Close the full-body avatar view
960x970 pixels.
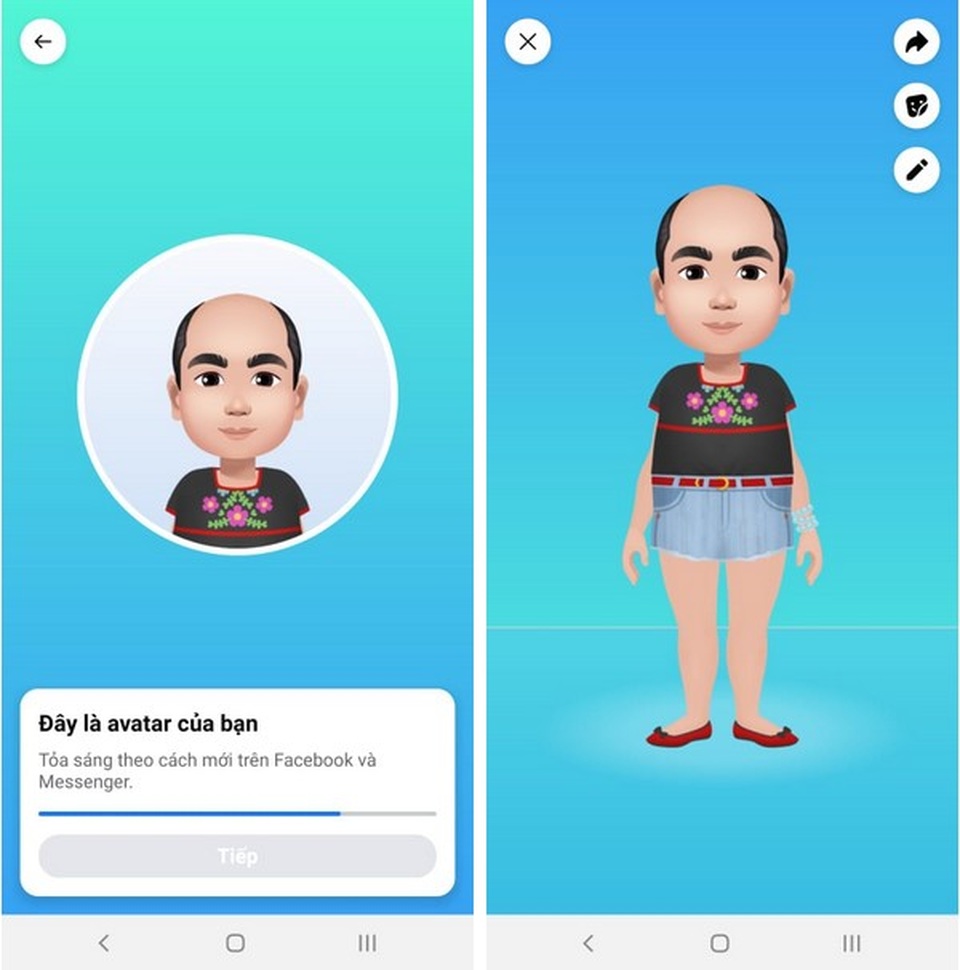click(528, 42)
